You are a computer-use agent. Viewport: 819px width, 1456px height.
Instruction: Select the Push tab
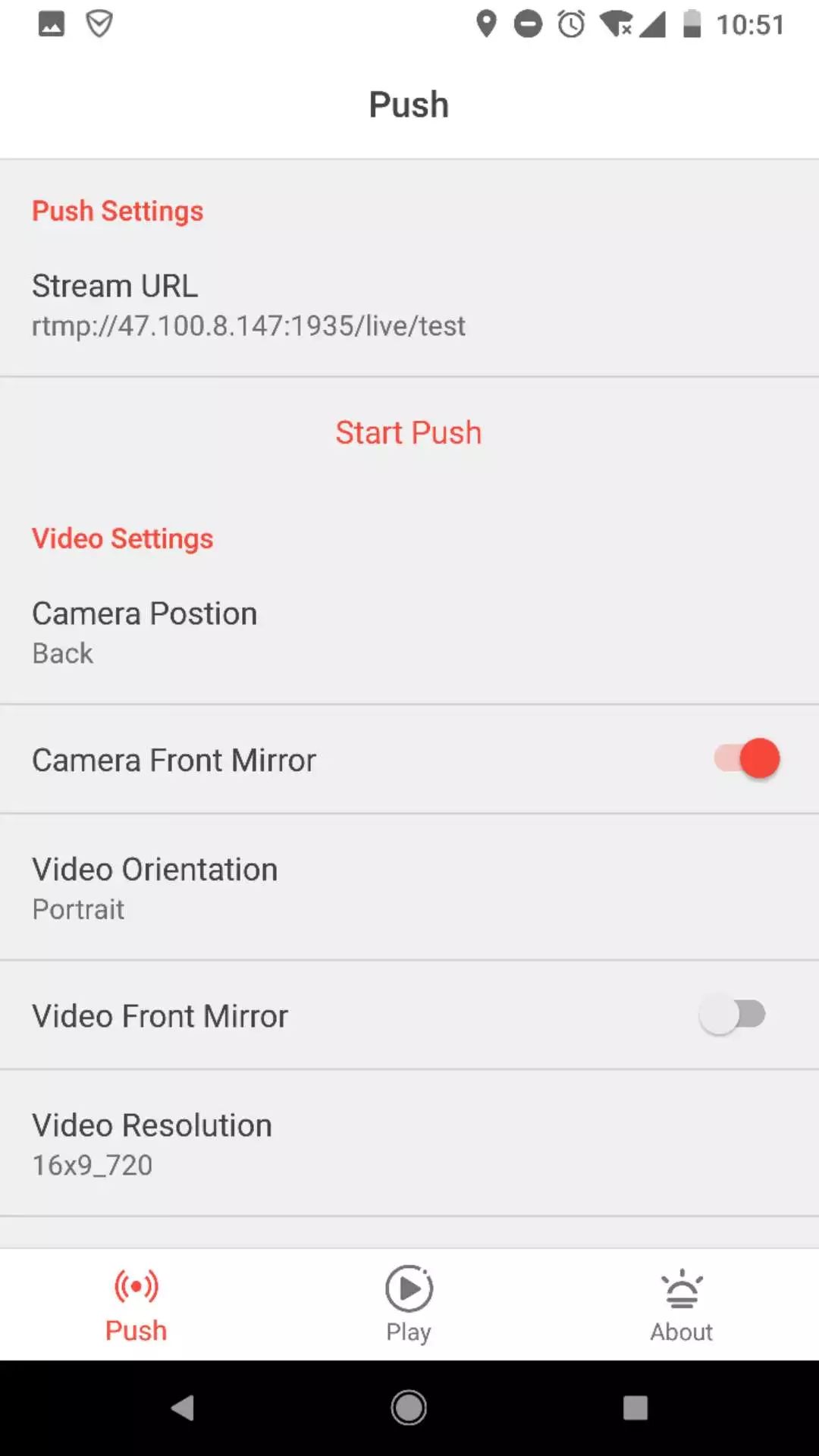136,1304
